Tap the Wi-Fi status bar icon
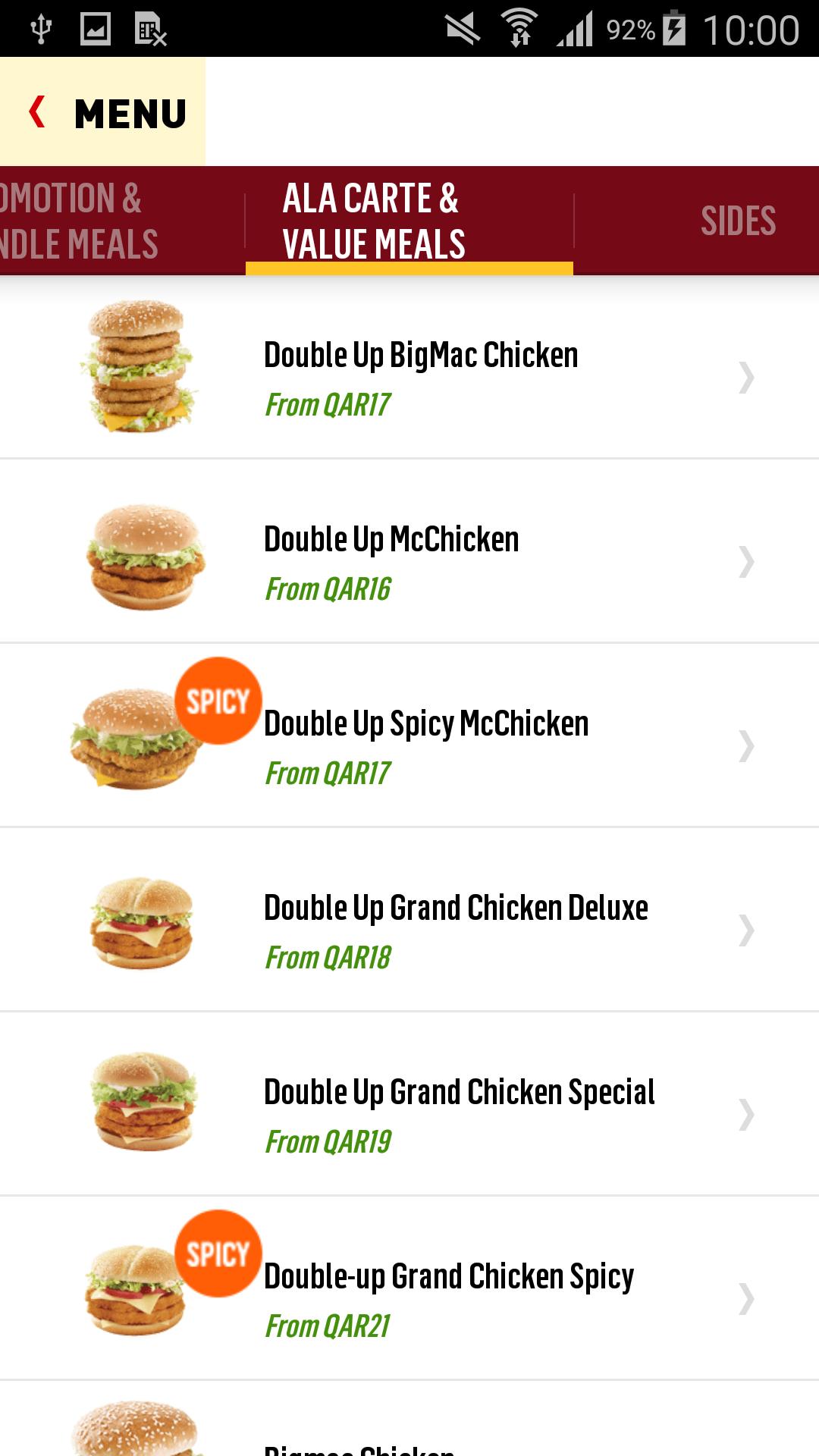This screenshot has height=1456, width=819. pos(519,29)
